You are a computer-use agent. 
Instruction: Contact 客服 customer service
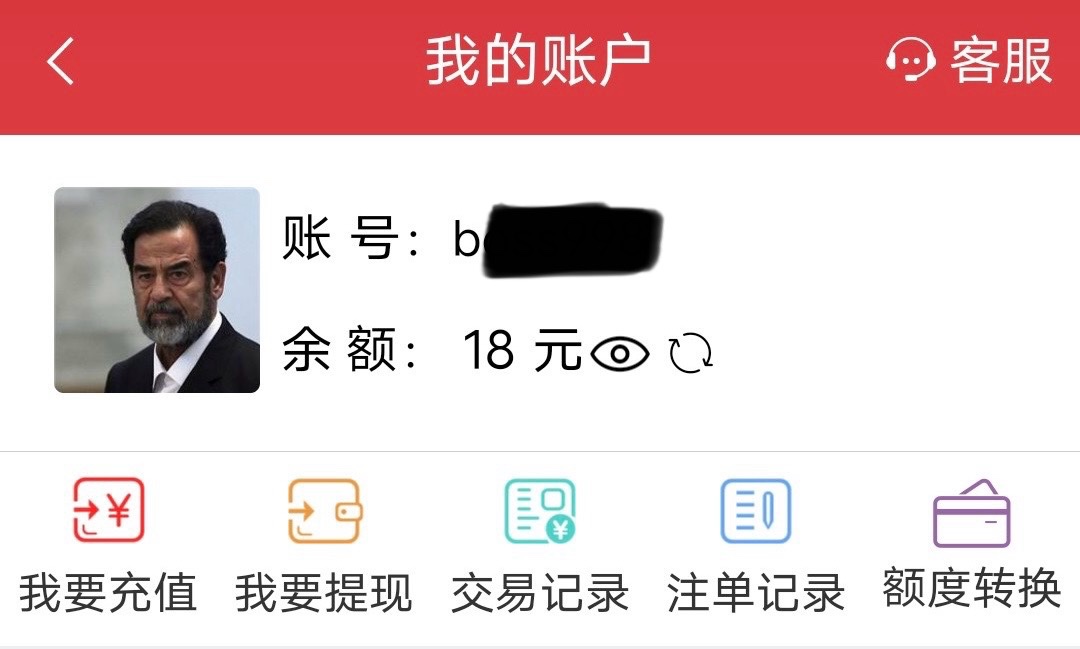coord(968,62)
